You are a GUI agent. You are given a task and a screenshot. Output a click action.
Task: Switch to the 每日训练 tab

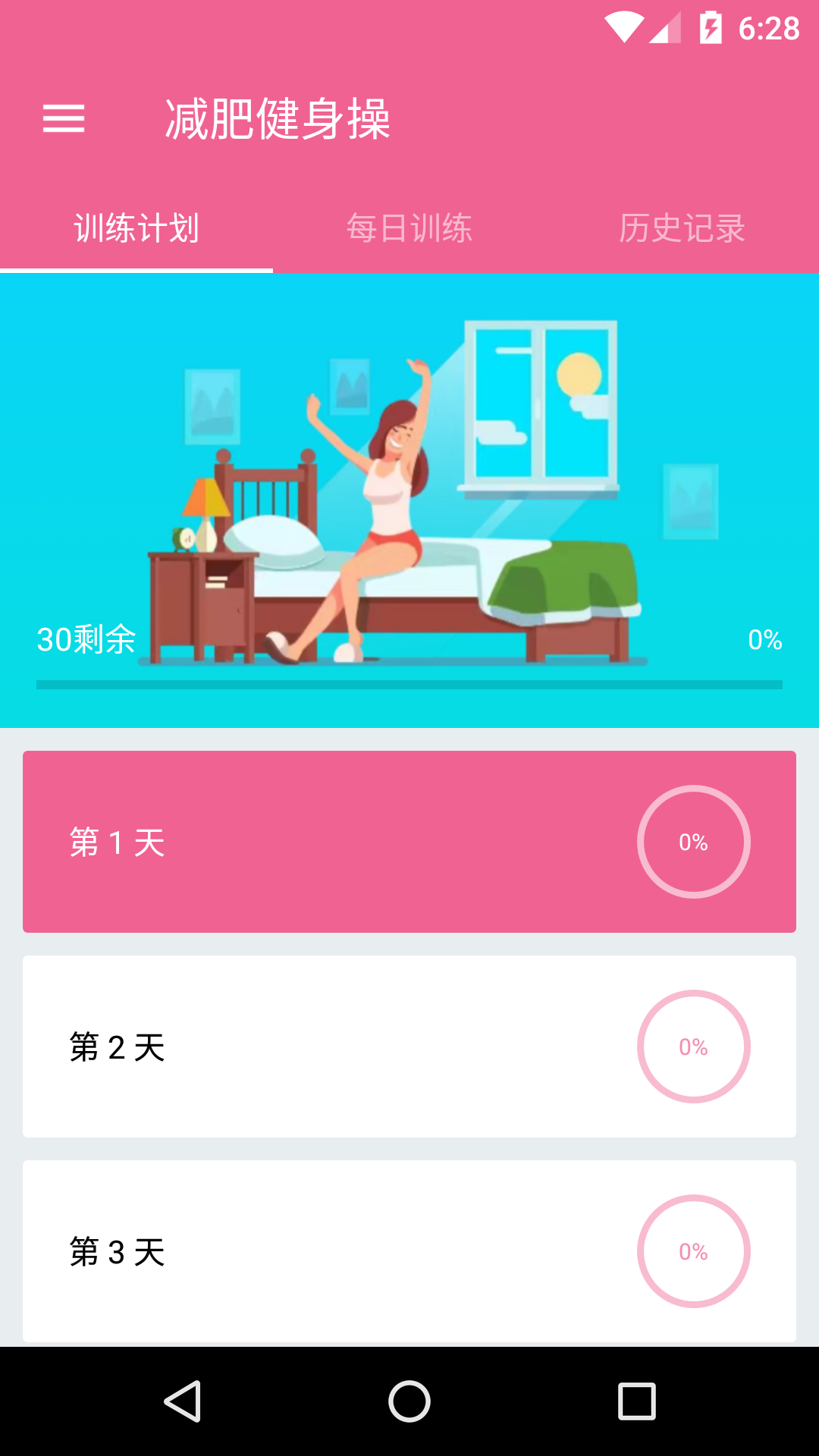[x=409, y=229]
